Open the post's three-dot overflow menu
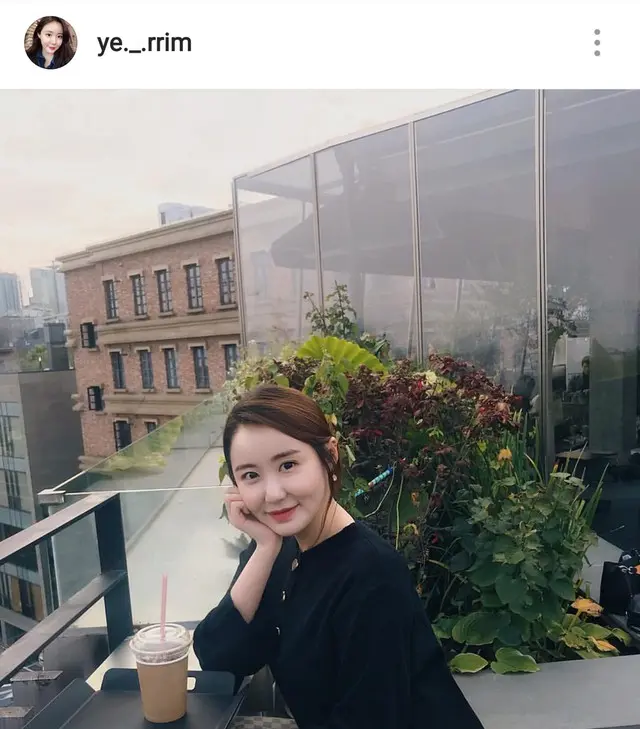The width and height of the screenshot is (640, 729). point(597,43)
